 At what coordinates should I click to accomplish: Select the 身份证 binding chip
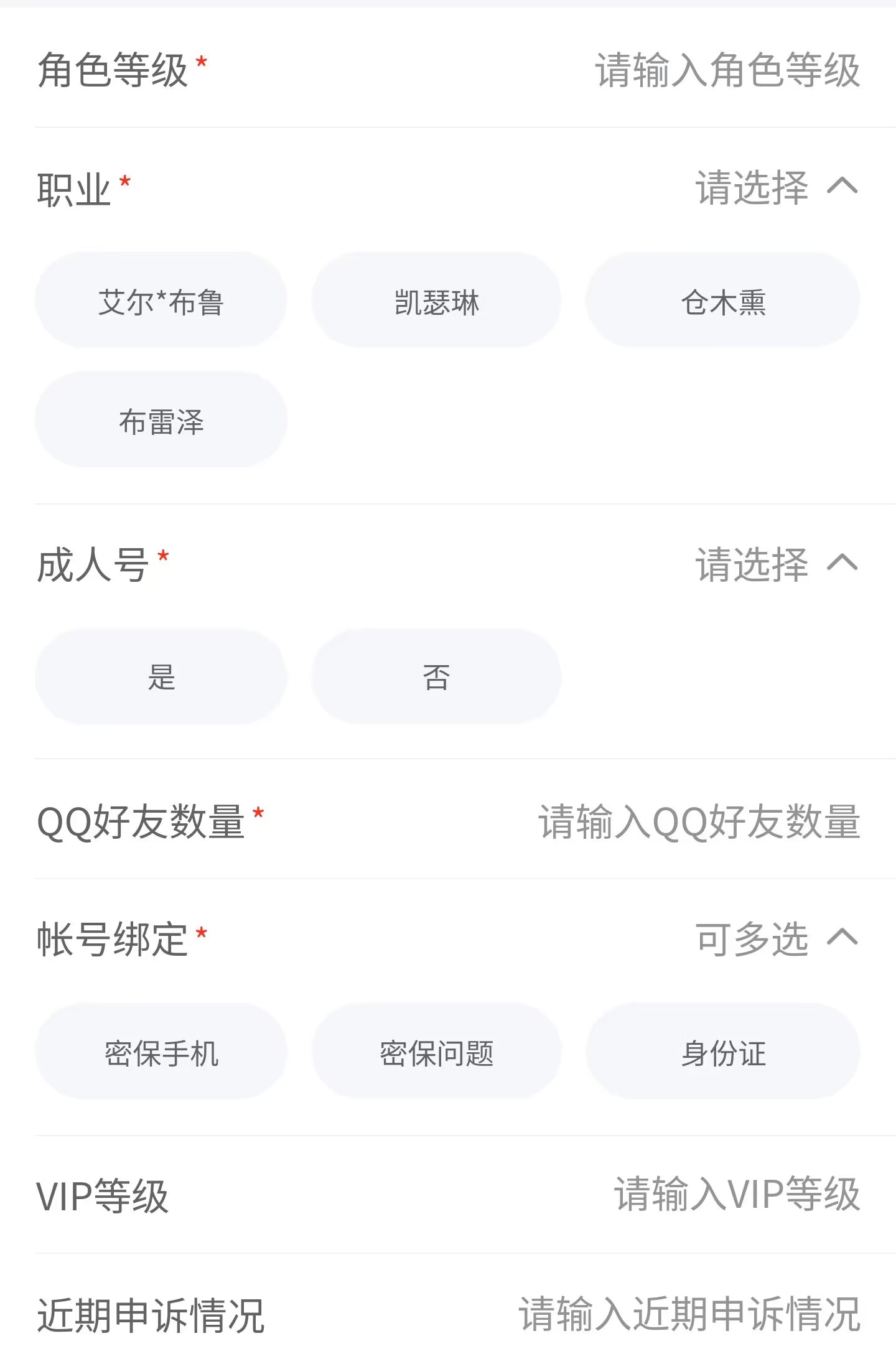(723, 1052)
